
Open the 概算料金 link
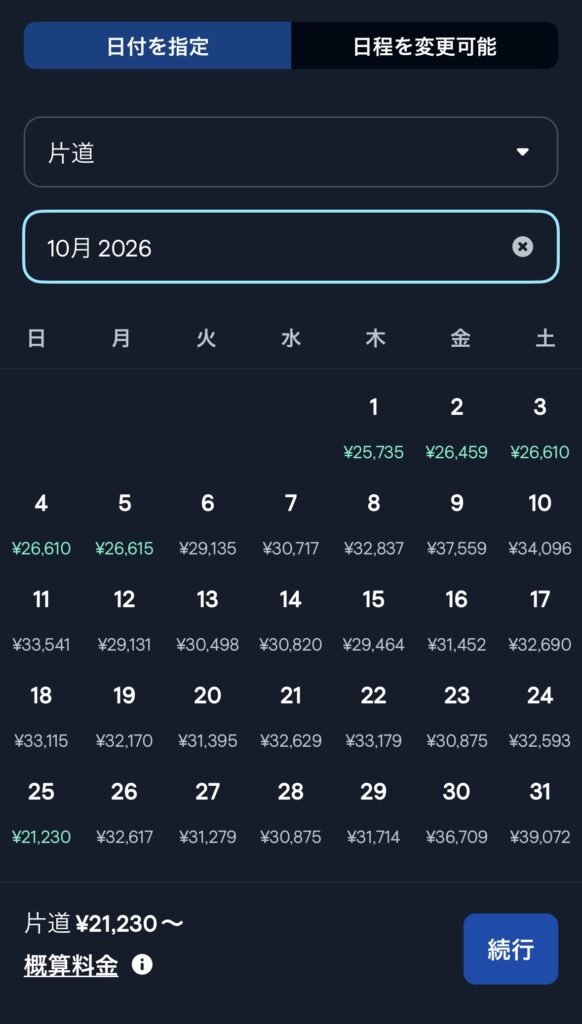[71, 965]
